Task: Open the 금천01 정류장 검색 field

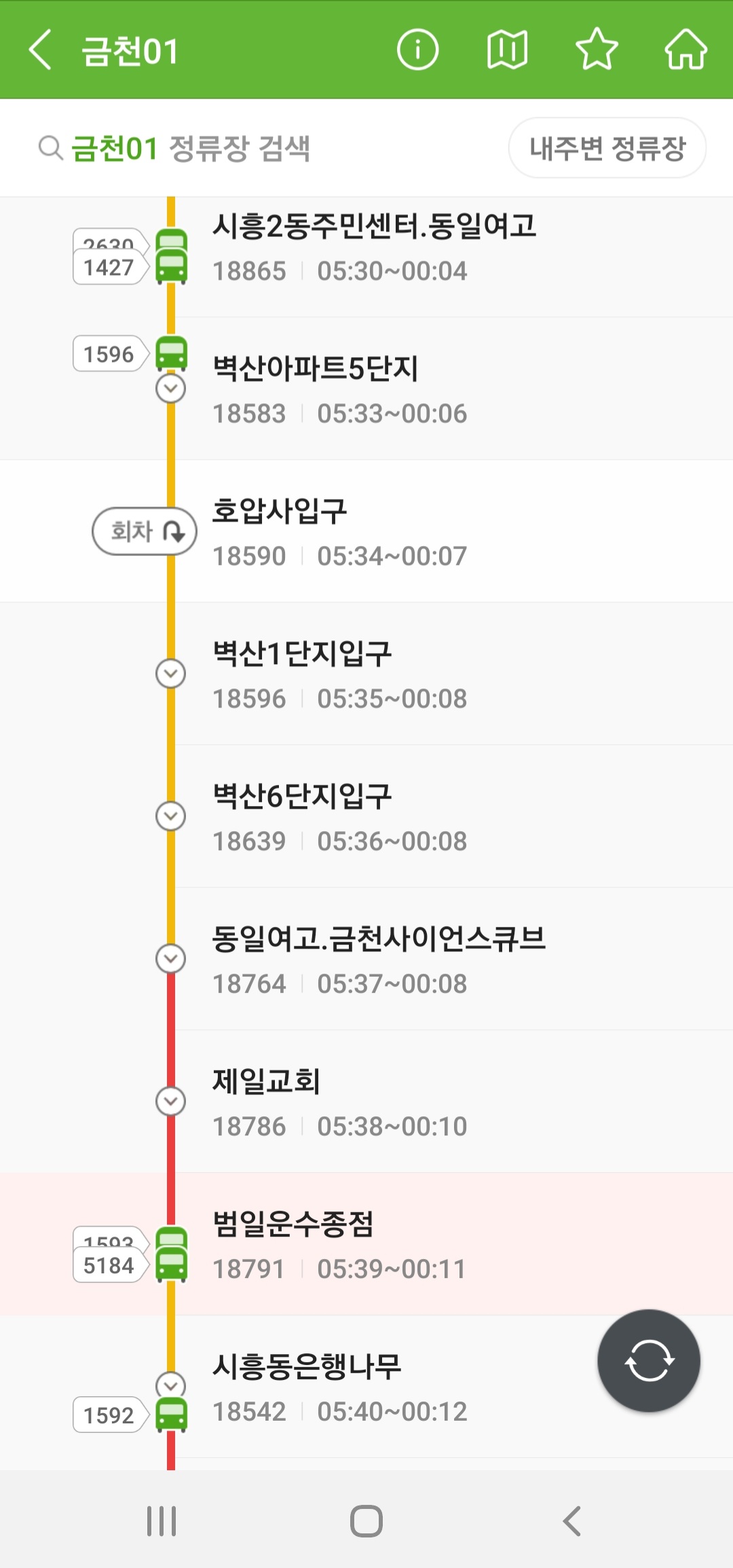Action: [190, 148]
